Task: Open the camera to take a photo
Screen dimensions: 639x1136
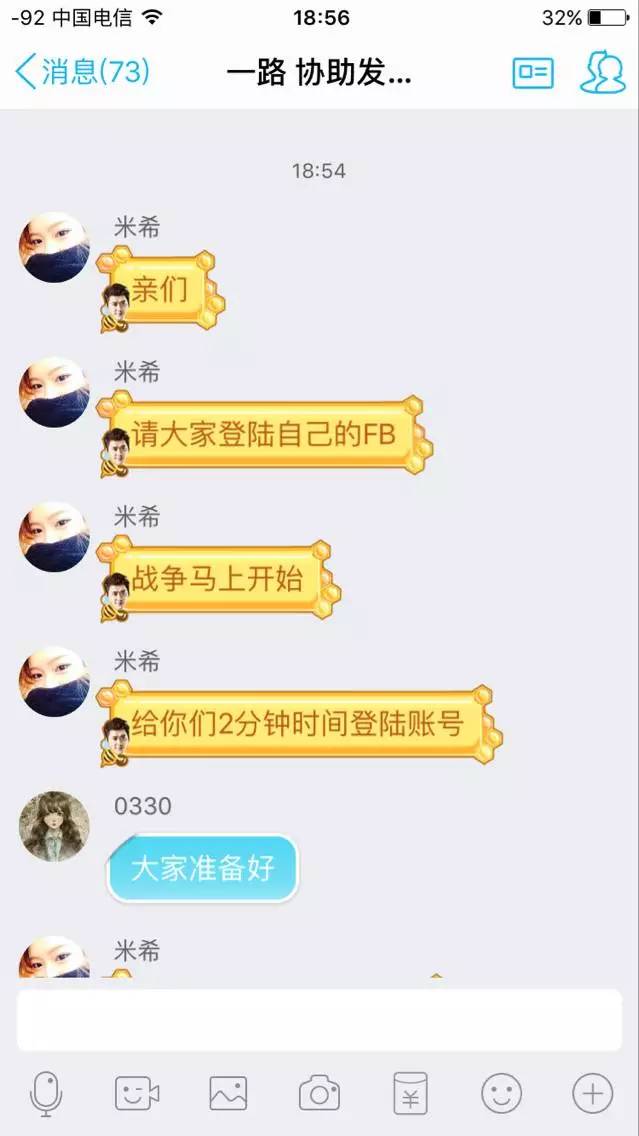Action: [x=319, y=1094]
